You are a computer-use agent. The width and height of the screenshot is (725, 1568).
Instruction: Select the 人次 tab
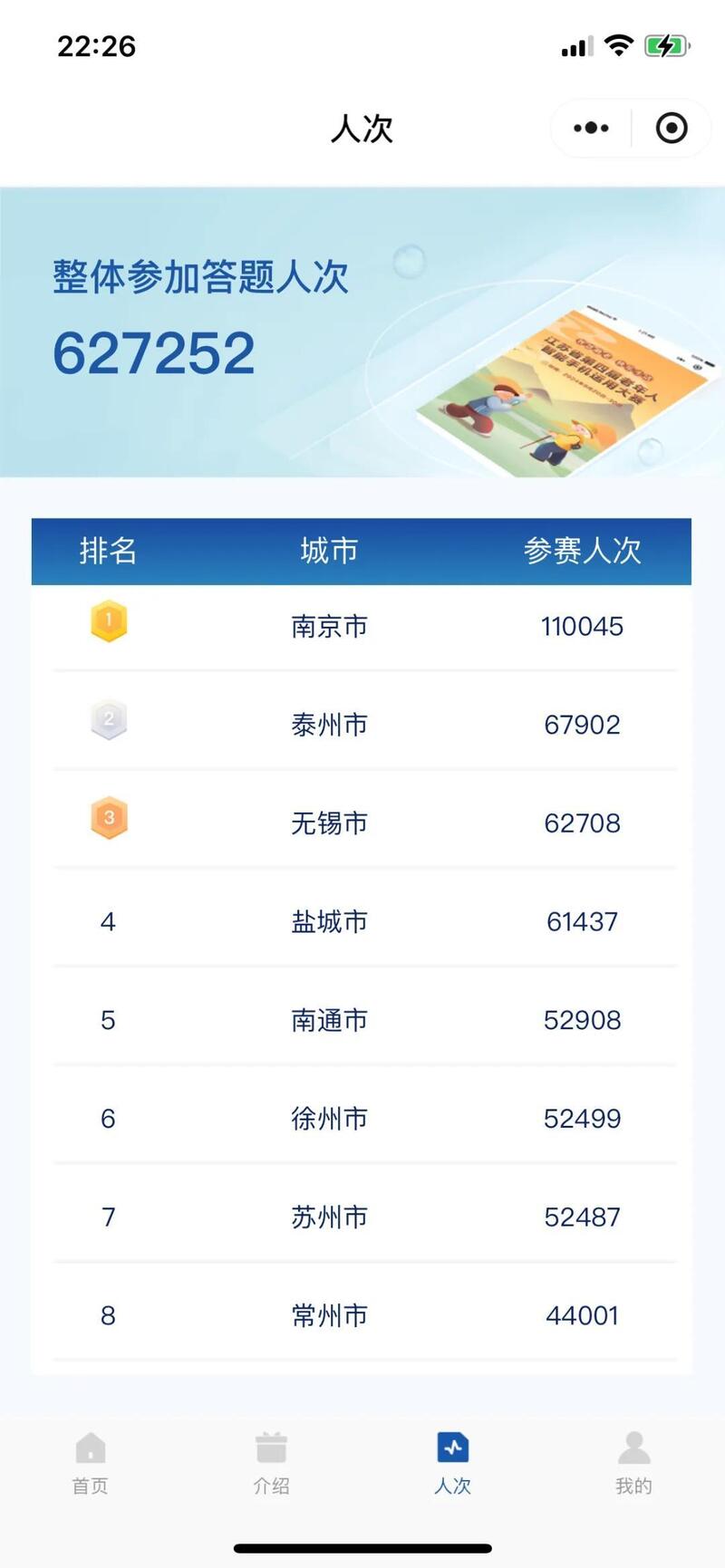[x=452, y=1462]
